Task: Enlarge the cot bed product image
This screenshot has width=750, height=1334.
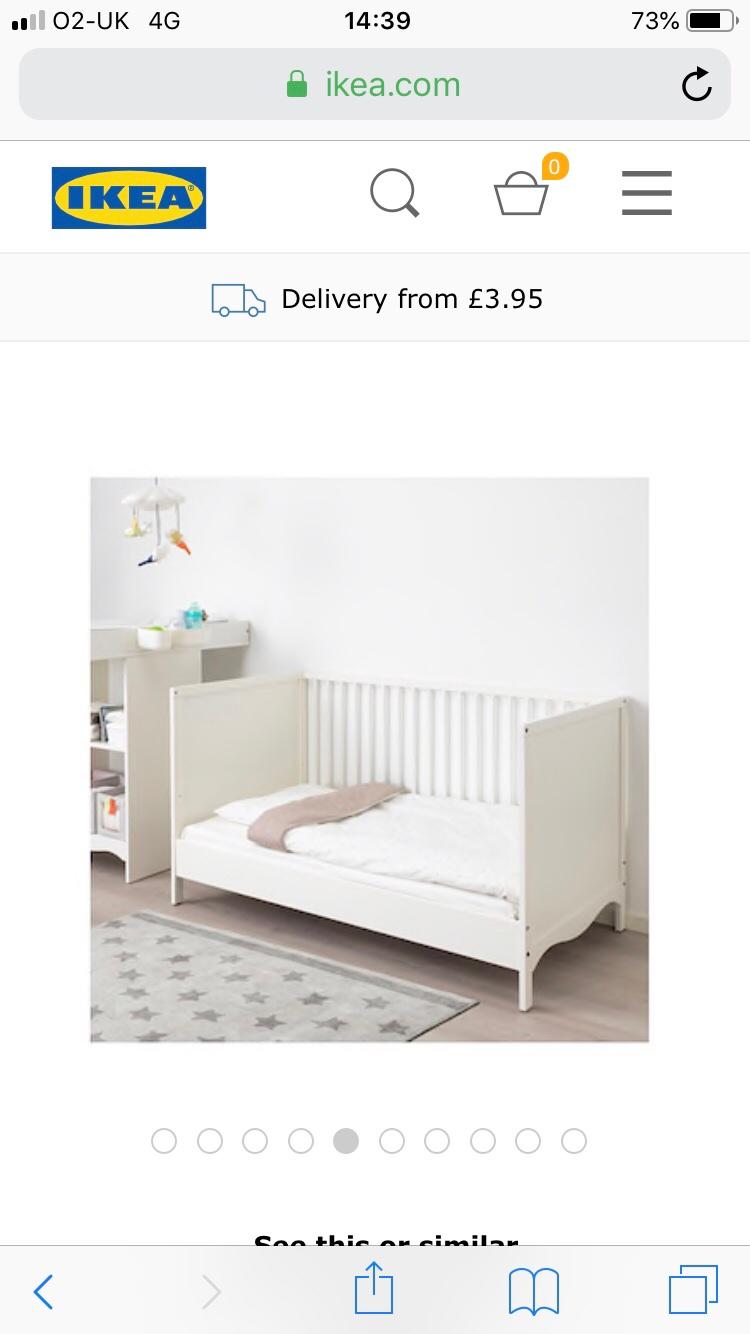Action: 370,760
